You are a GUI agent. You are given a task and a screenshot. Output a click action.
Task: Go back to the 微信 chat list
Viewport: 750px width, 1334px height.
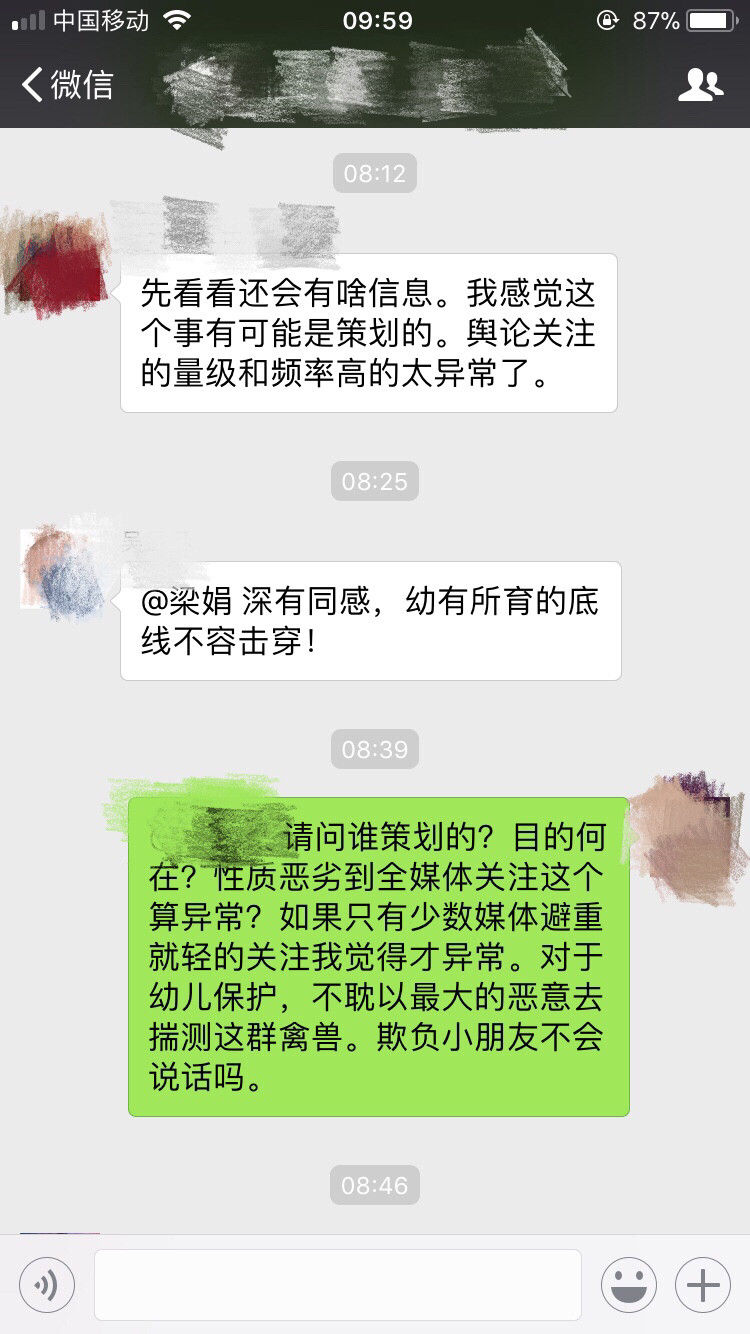68,85
